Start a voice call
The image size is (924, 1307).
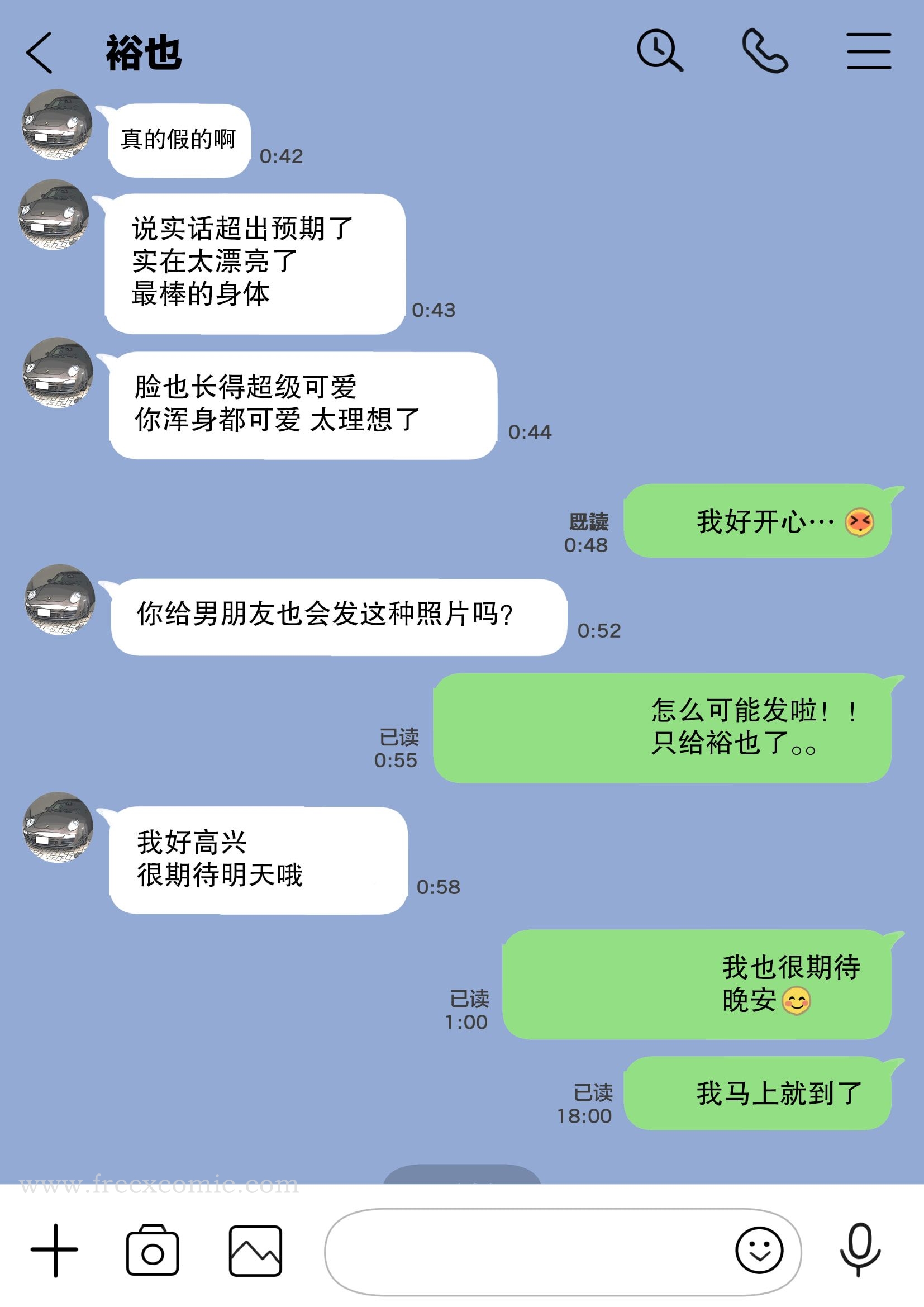pos(765,51)
